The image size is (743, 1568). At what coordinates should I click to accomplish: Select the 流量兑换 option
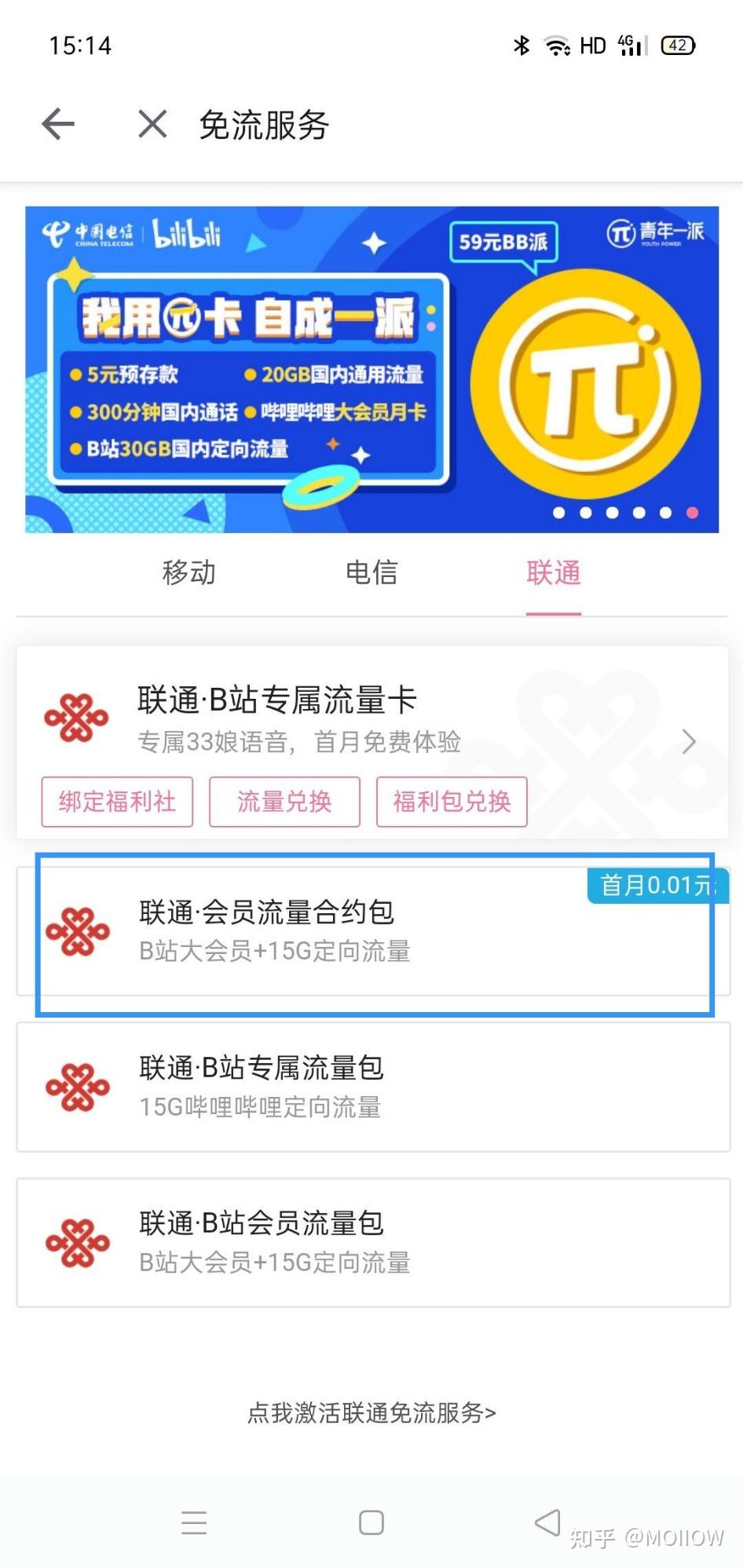coord(284,802)
